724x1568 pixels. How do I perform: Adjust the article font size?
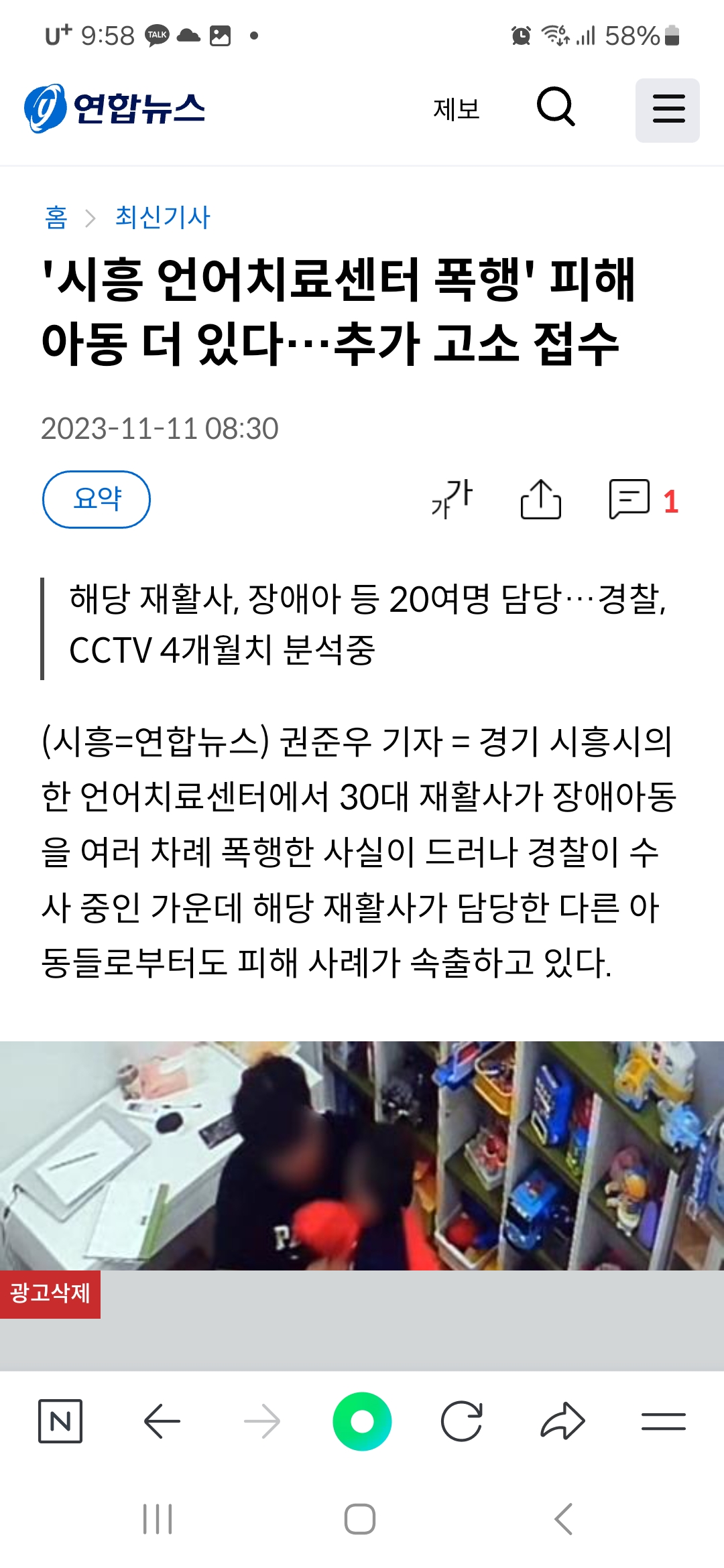[452, 499]
